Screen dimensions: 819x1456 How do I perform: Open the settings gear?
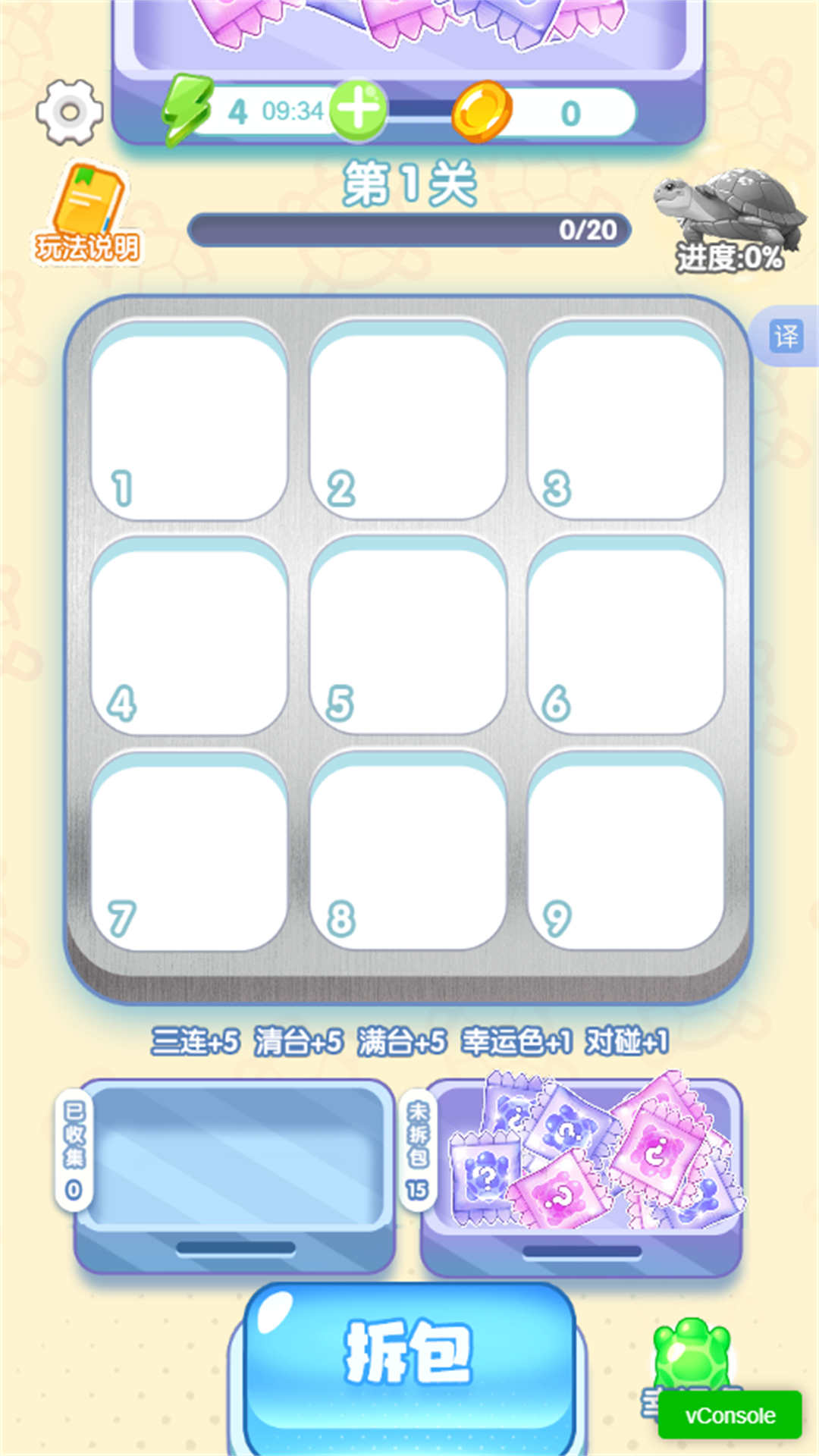70,112
